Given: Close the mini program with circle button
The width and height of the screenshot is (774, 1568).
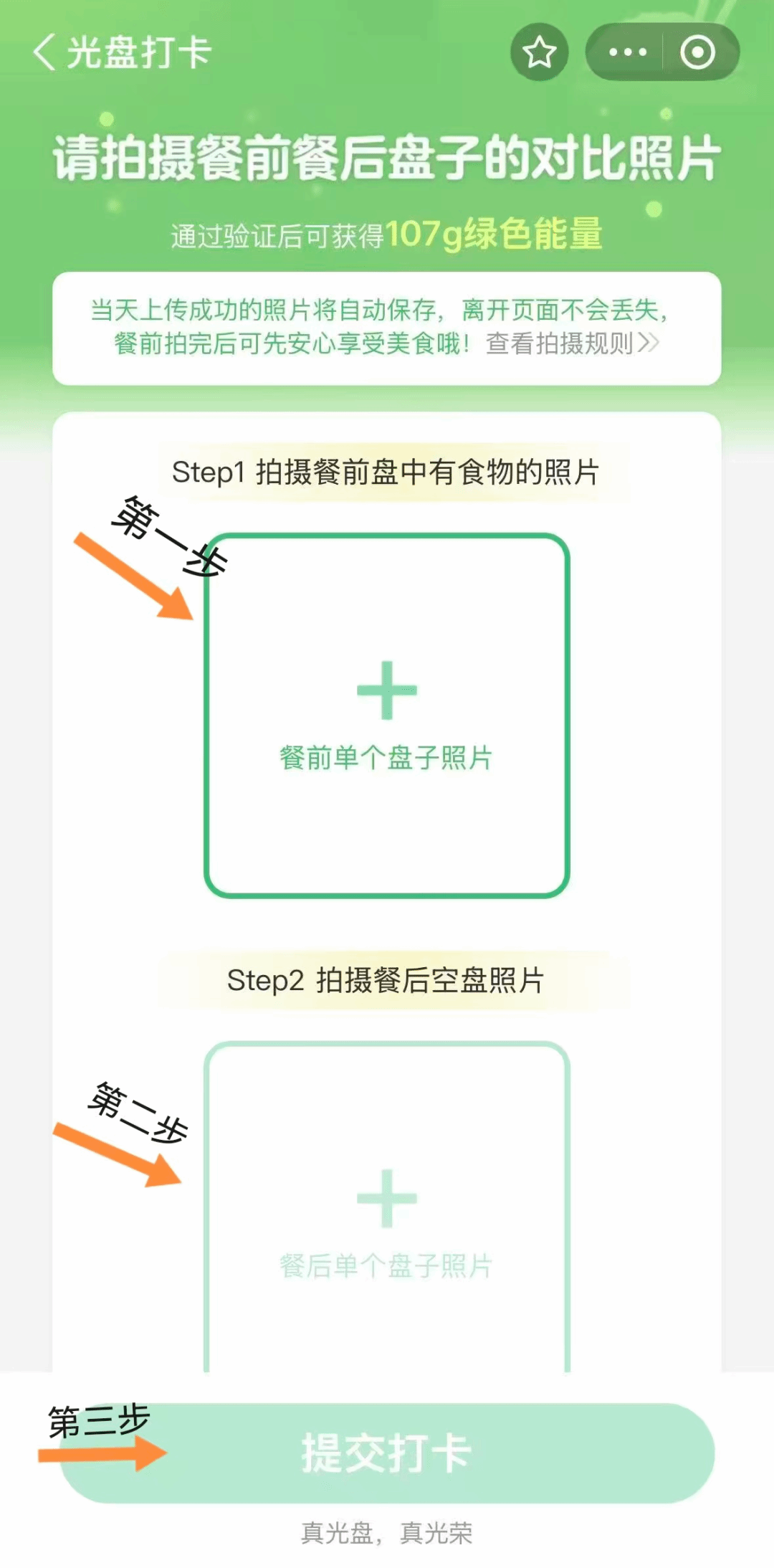Looking at the screenshot, I should (697, 52).
